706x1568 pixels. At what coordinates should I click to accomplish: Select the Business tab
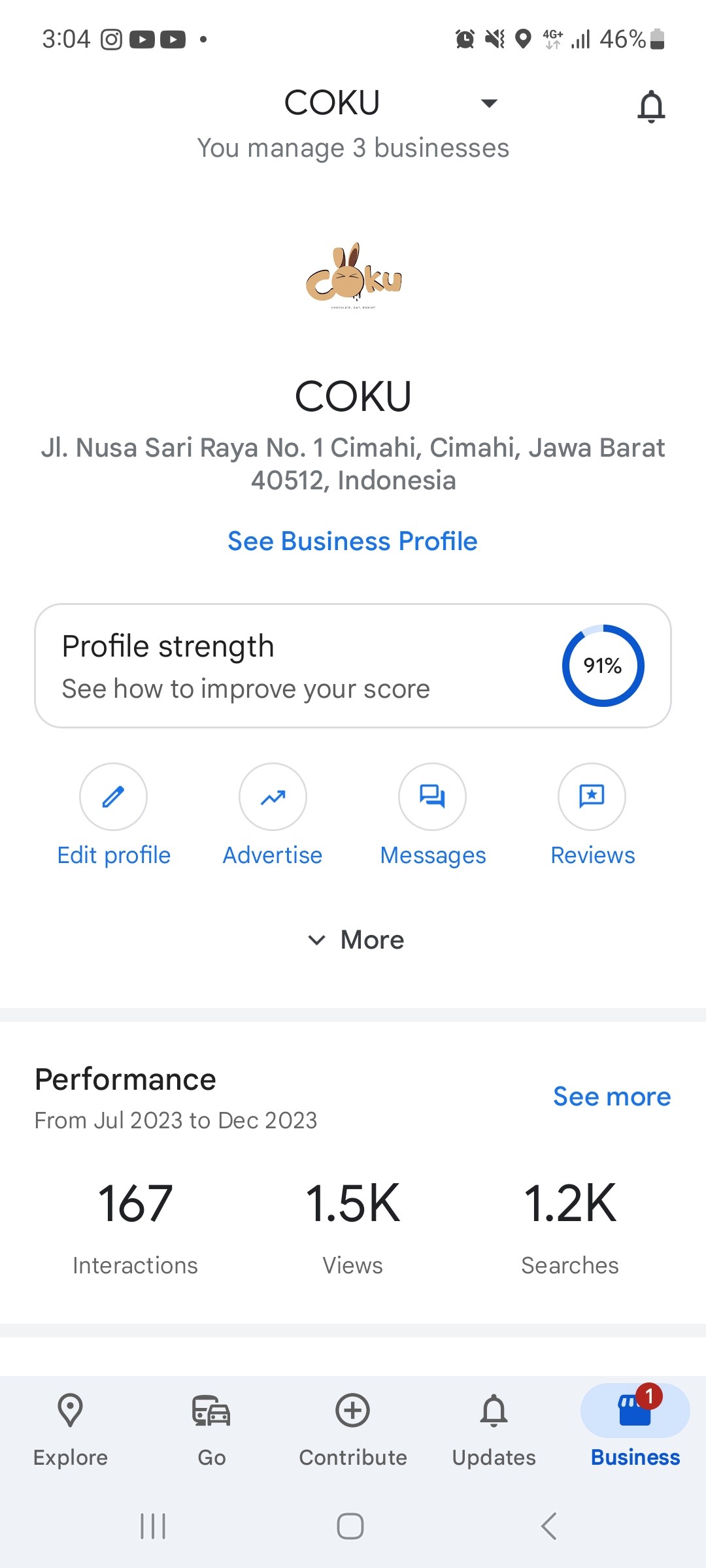click(x=635, y=1428)
